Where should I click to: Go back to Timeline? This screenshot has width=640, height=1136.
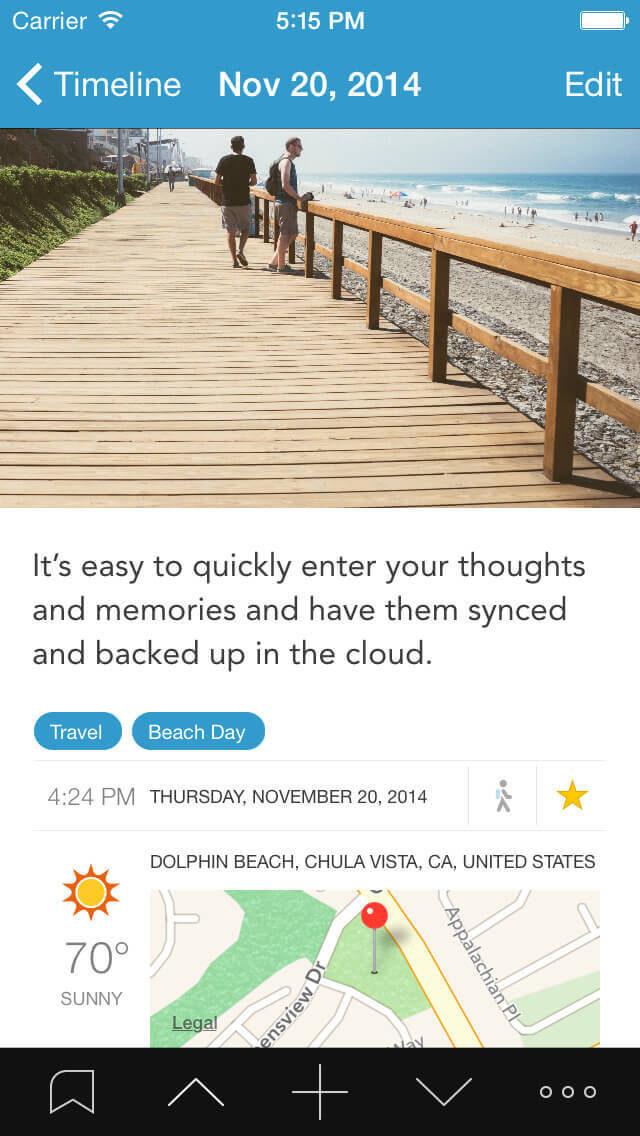tap(99, 84)
